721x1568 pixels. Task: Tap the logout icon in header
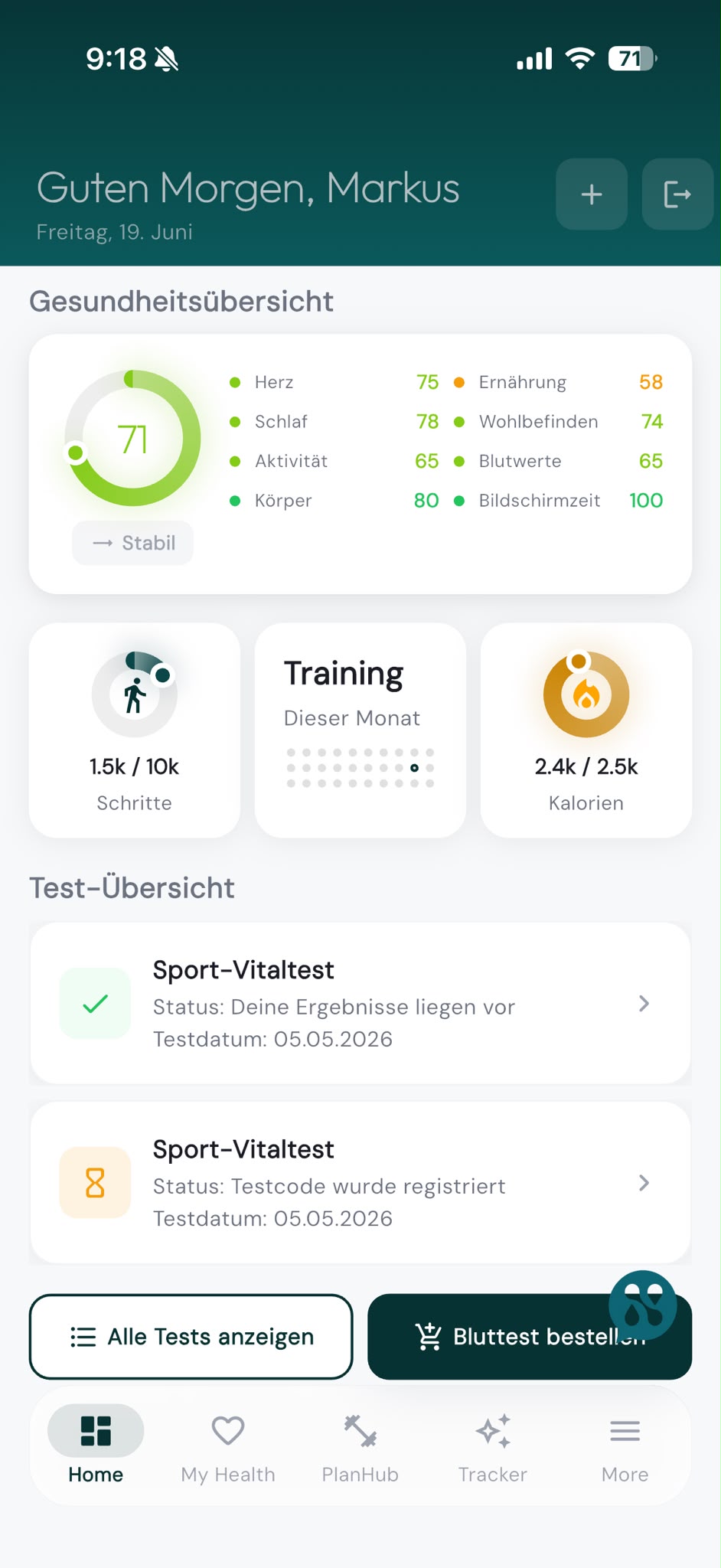tap(677, 194)
